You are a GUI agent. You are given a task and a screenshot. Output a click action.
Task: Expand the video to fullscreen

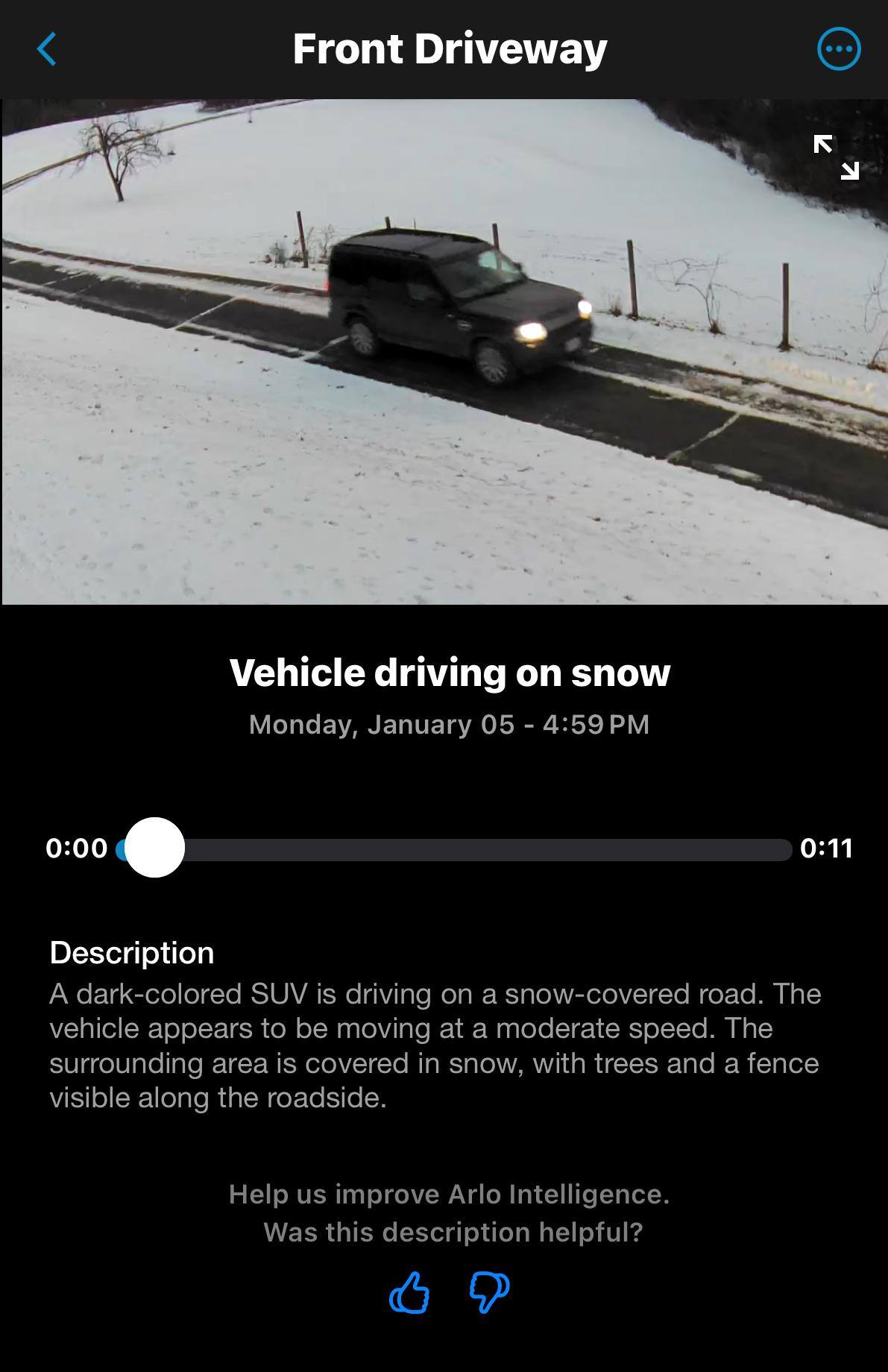click(x=836, y=157)
